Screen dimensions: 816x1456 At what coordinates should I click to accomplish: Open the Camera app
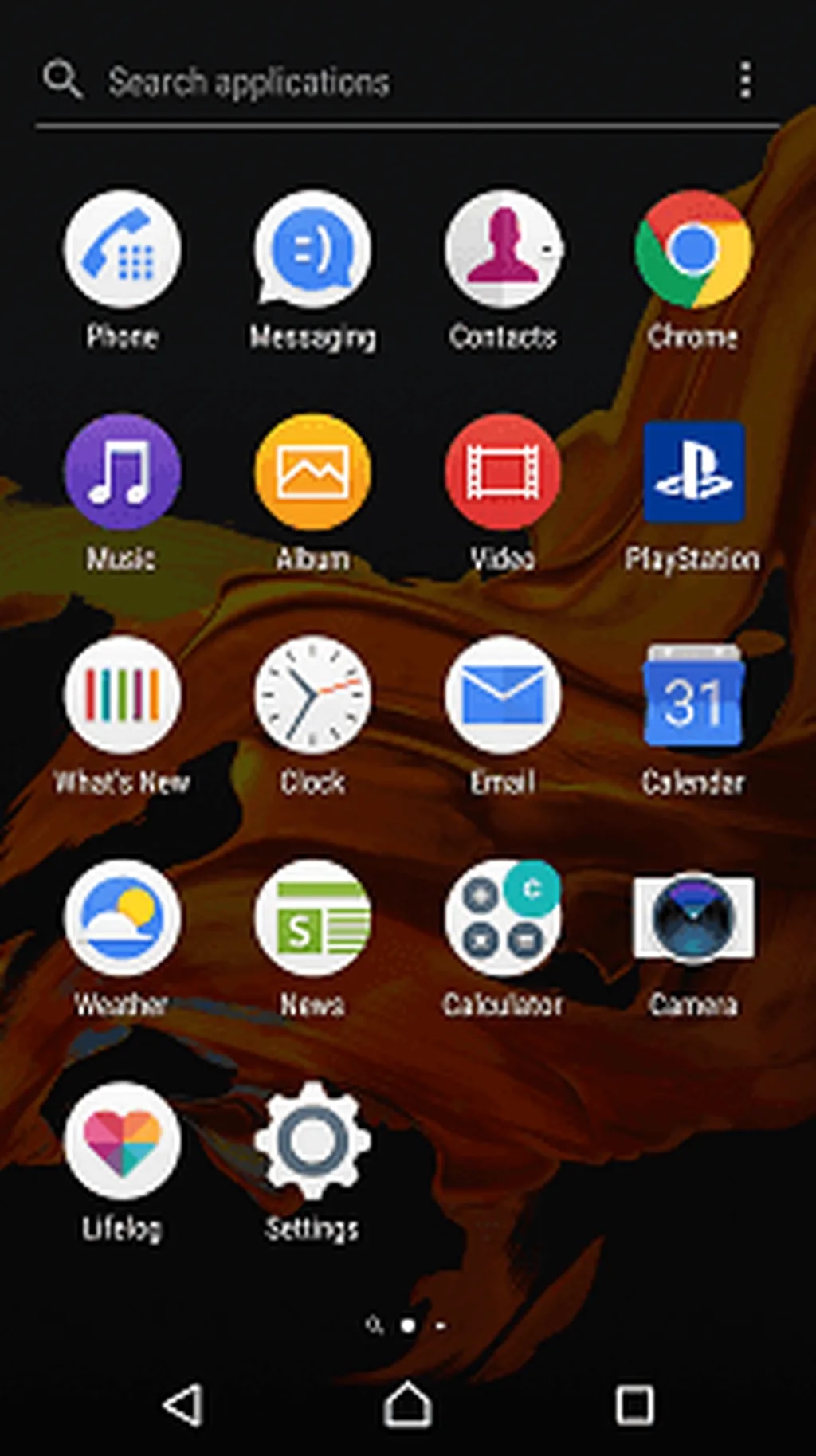[x=693, y=918]
